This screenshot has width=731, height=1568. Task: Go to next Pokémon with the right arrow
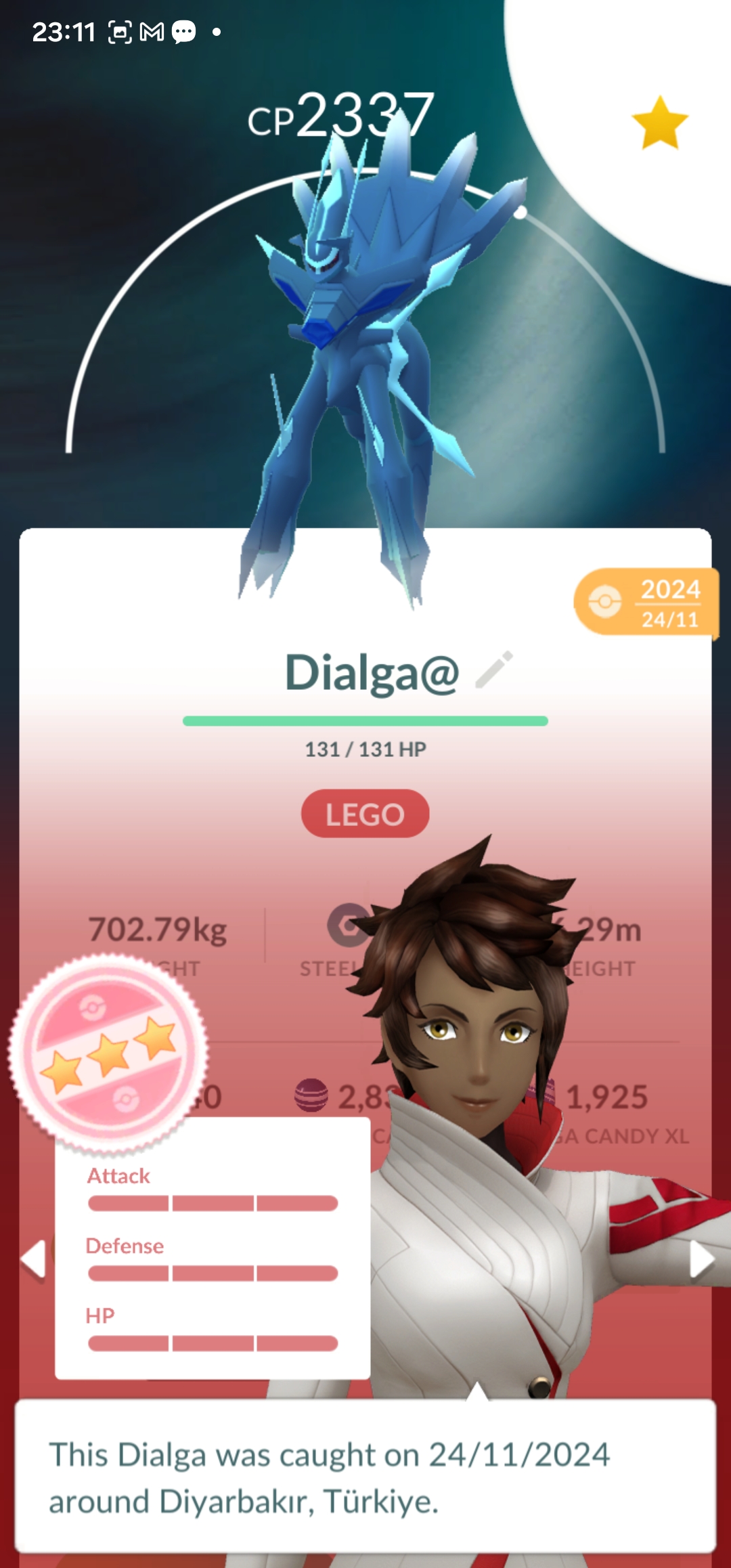click(x=701, y=1260)
